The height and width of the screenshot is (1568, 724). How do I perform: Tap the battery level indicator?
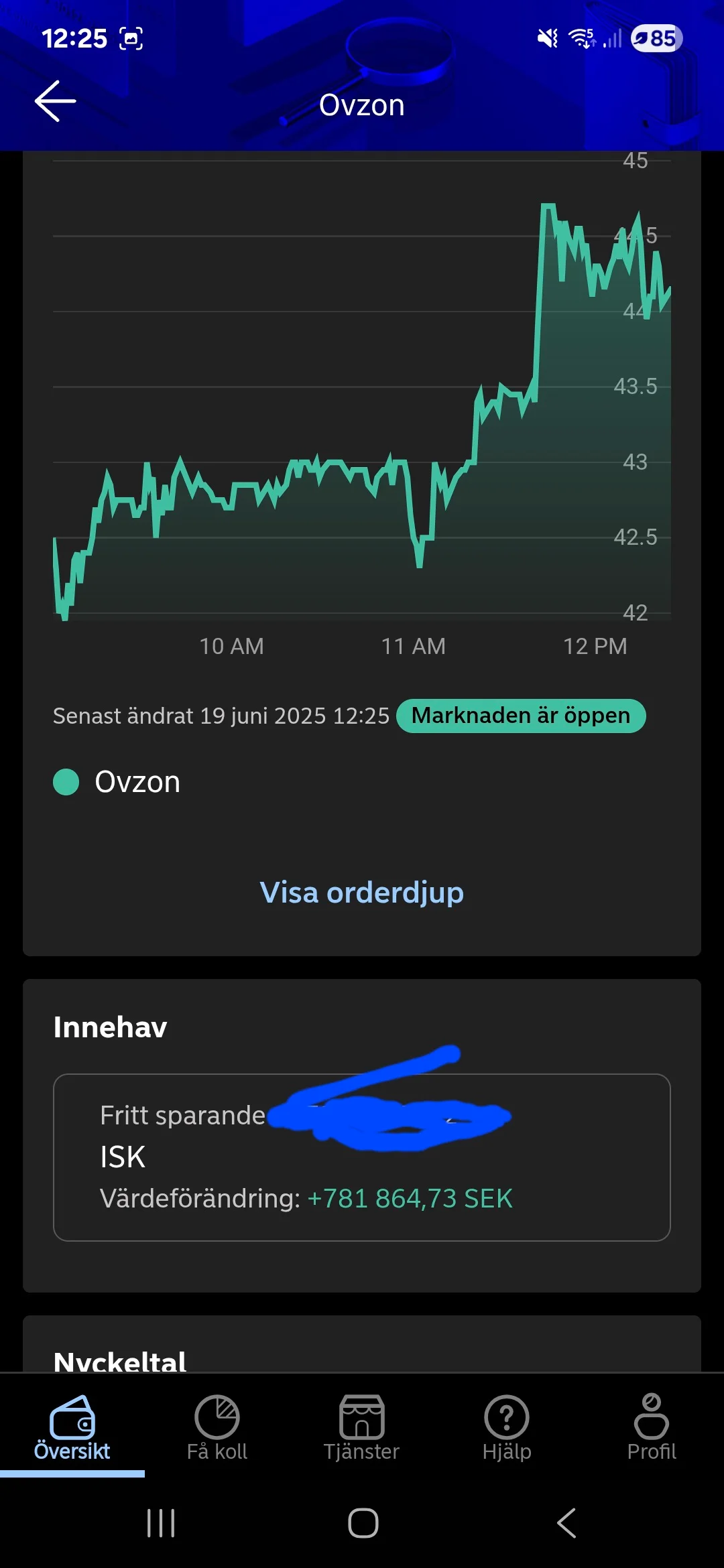pos(656,38)
